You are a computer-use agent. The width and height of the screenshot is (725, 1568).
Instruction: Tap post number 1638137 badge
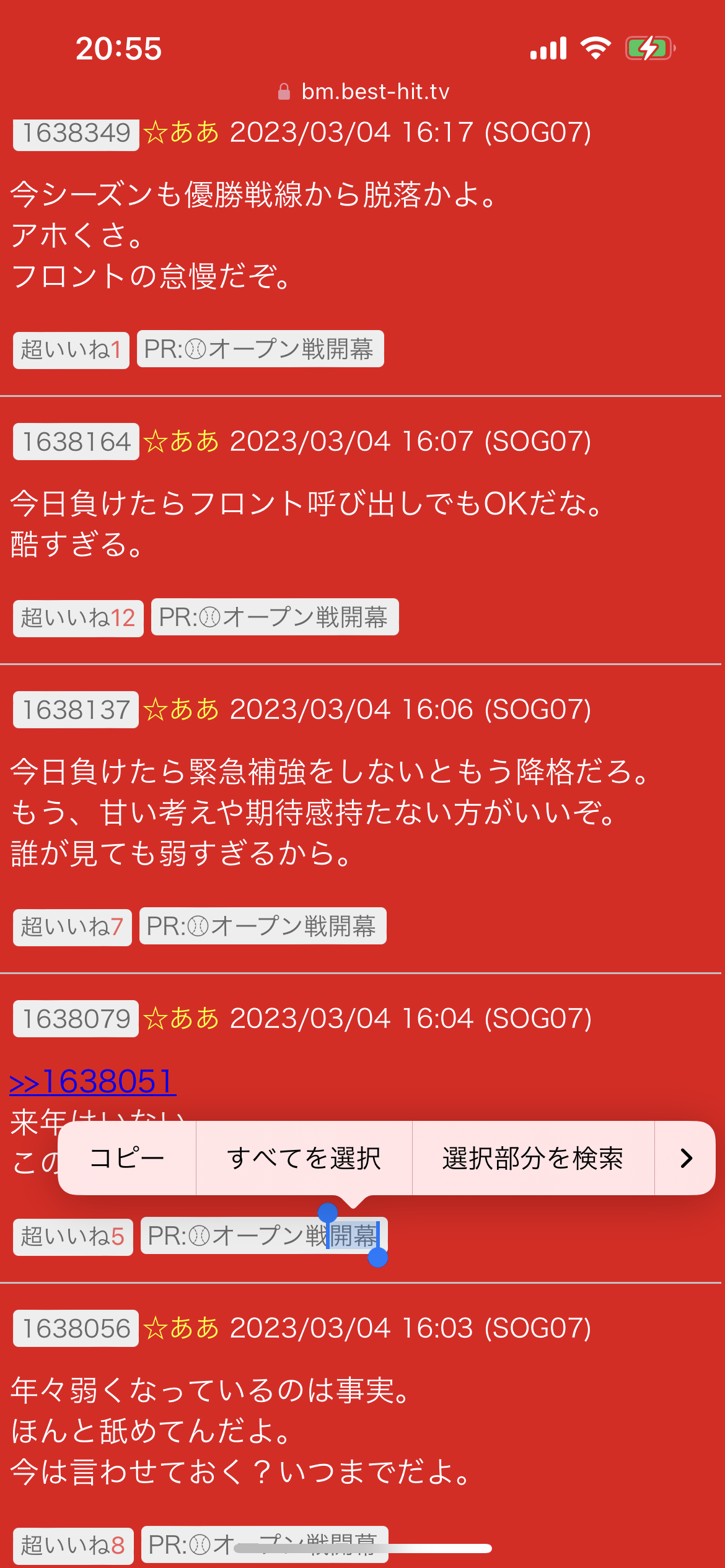(x=76, y=710)
